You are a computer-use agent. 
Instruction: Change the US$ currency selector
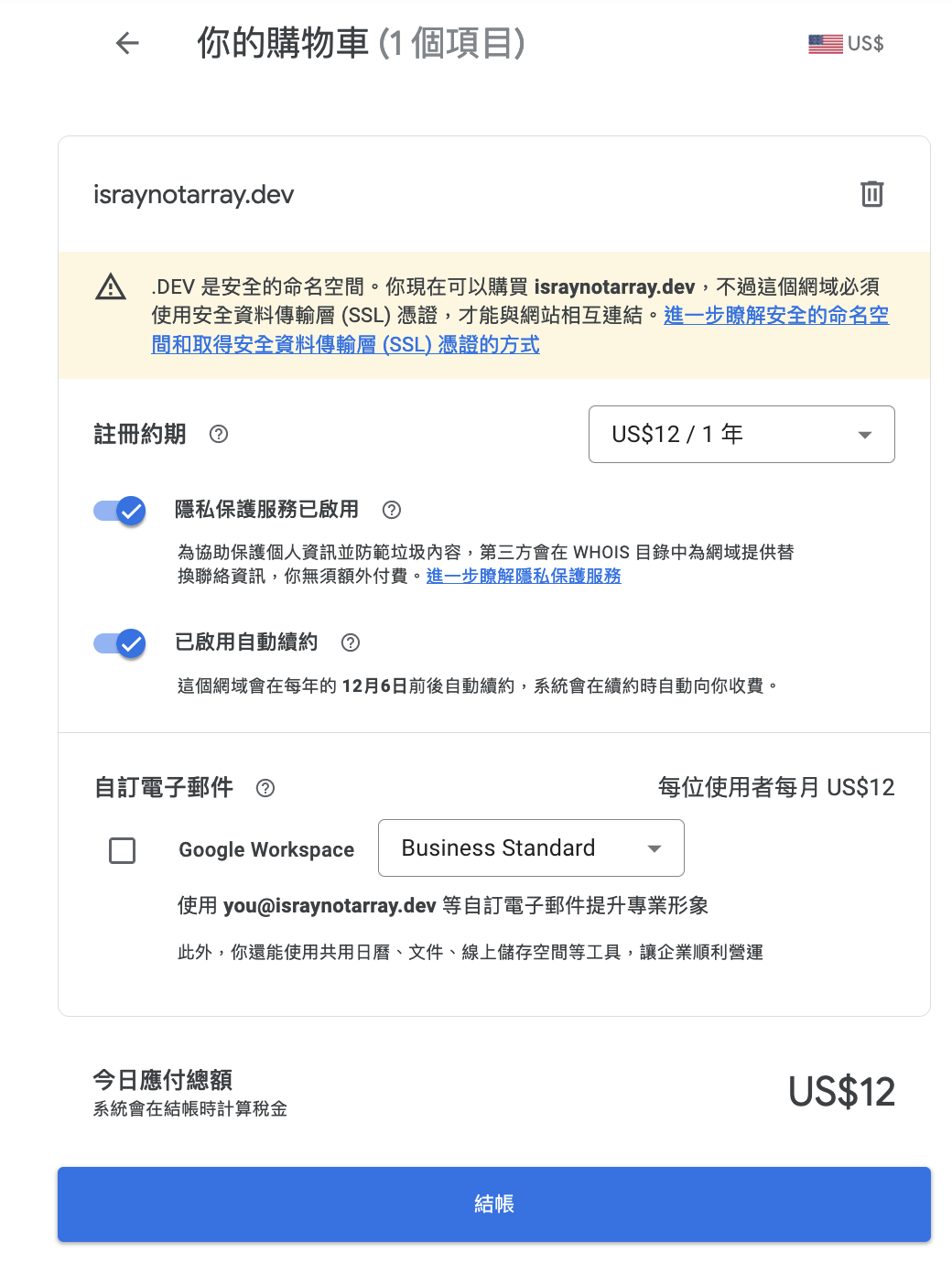point(846,43)
